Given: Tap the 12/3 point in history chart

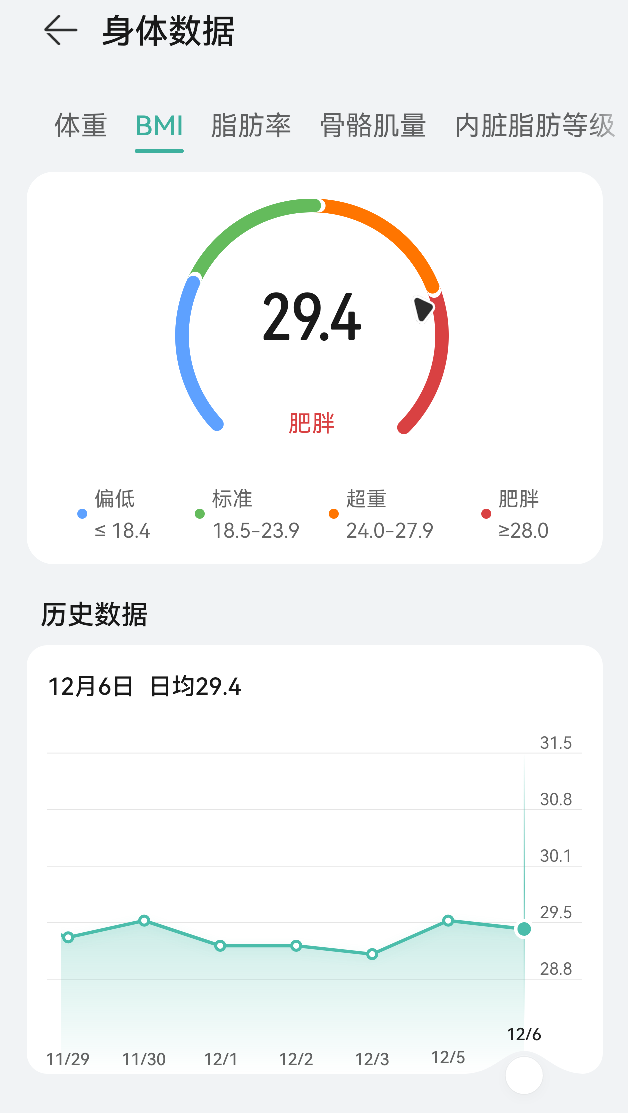Looking at the screenshot, I should click(372, 954).
